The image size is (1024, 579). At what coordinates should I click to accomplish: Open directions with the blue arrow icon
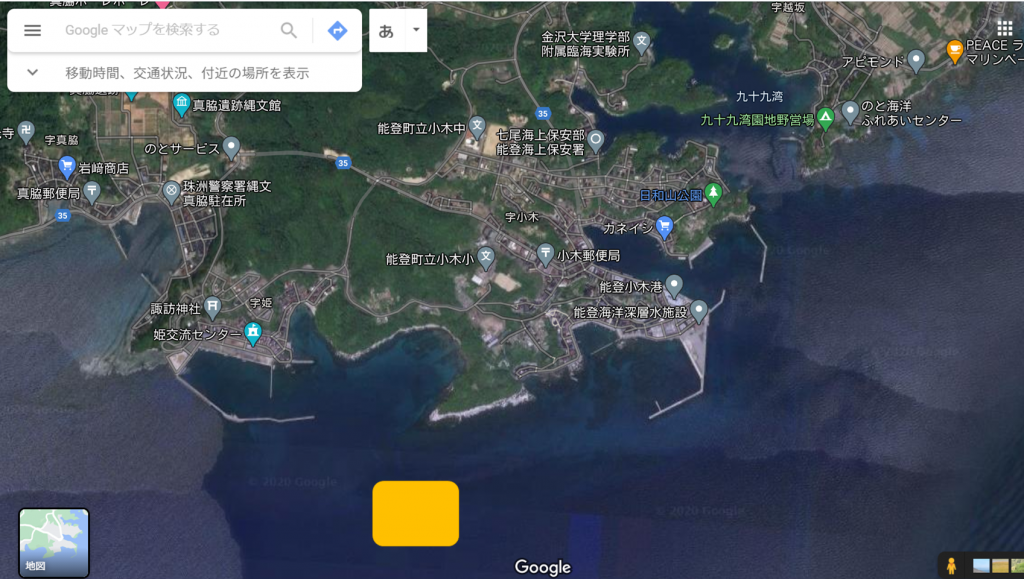click(337, 30)
